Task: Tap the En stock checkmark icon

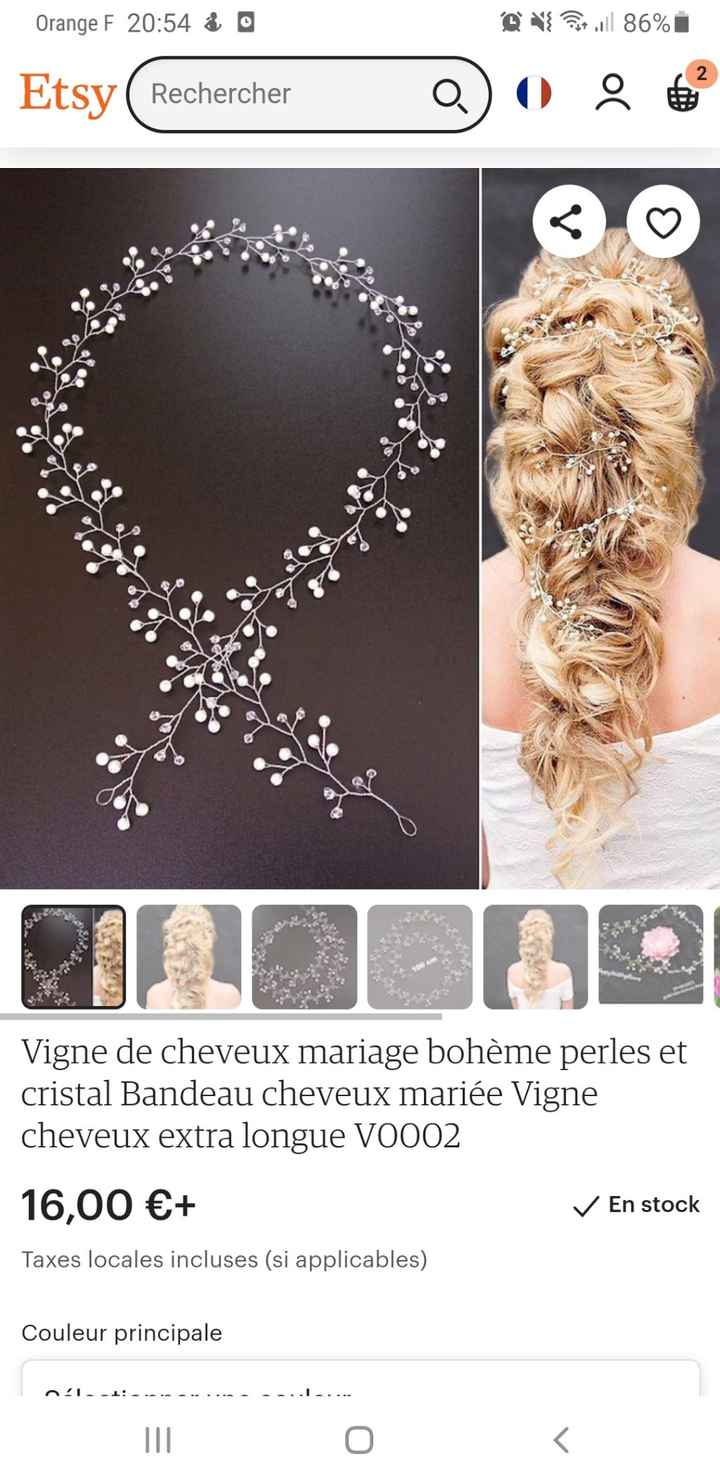Action: [584, 1206]
